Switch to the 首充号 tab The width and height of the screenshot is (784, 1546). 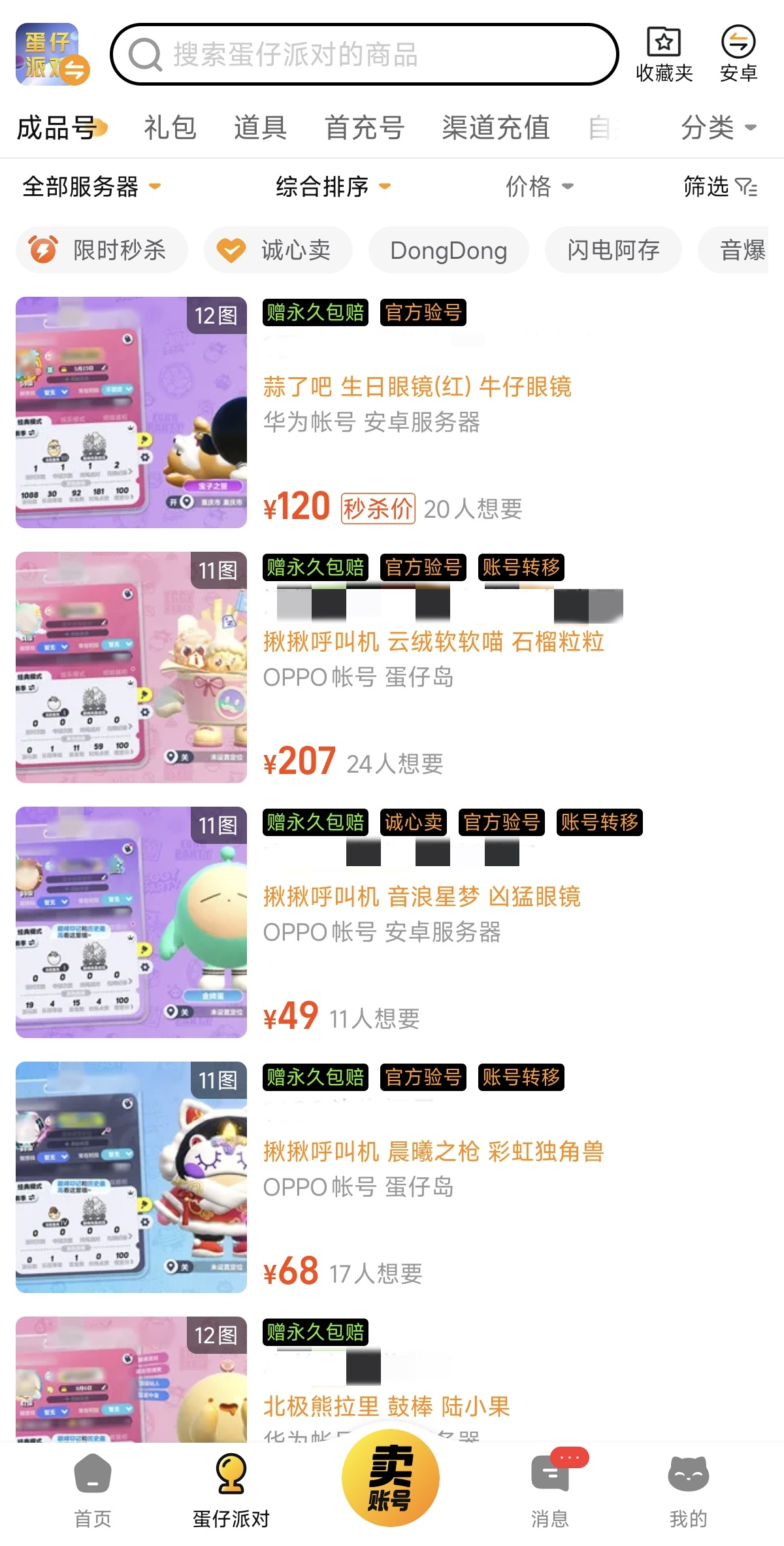point(365,127)
